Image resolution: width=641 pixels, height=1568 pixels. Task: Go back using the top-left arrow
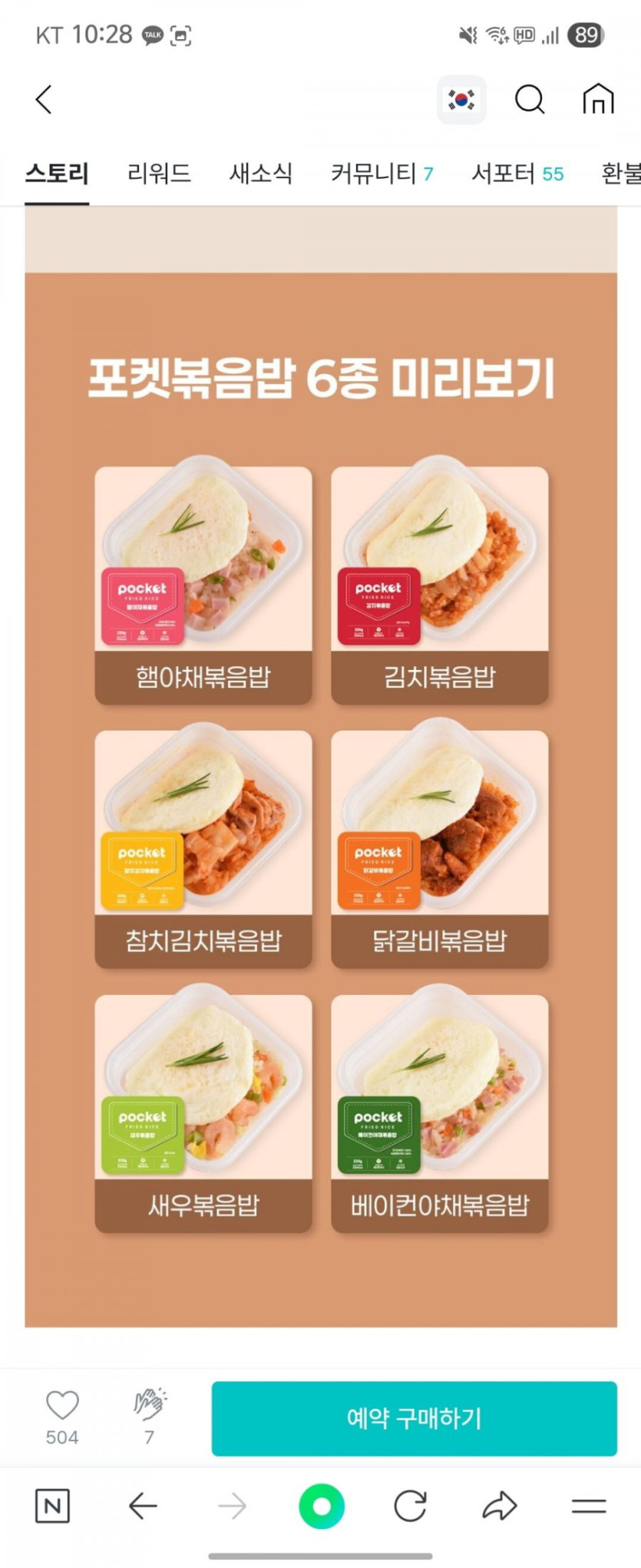(45, 99)
